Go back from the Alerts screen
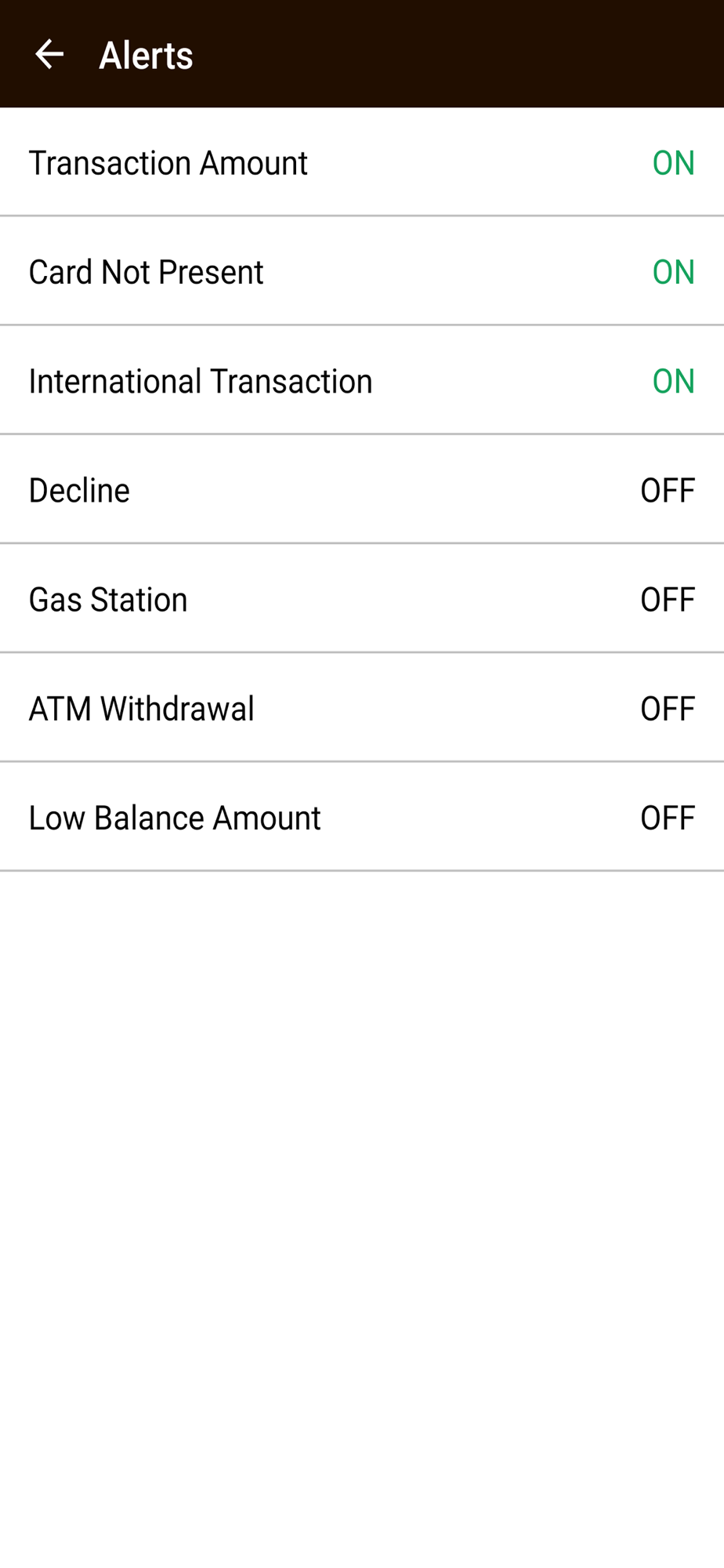724x1568 pixels. pyautogui.click(x=49, y=54)
